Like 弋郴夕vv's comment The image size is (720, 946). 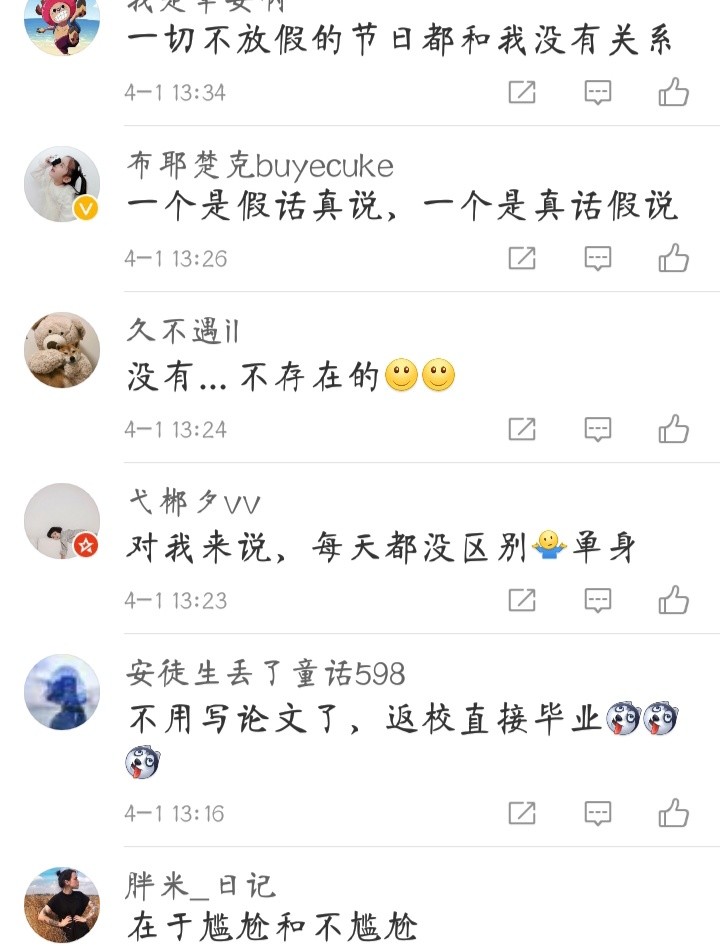(674, 601)
